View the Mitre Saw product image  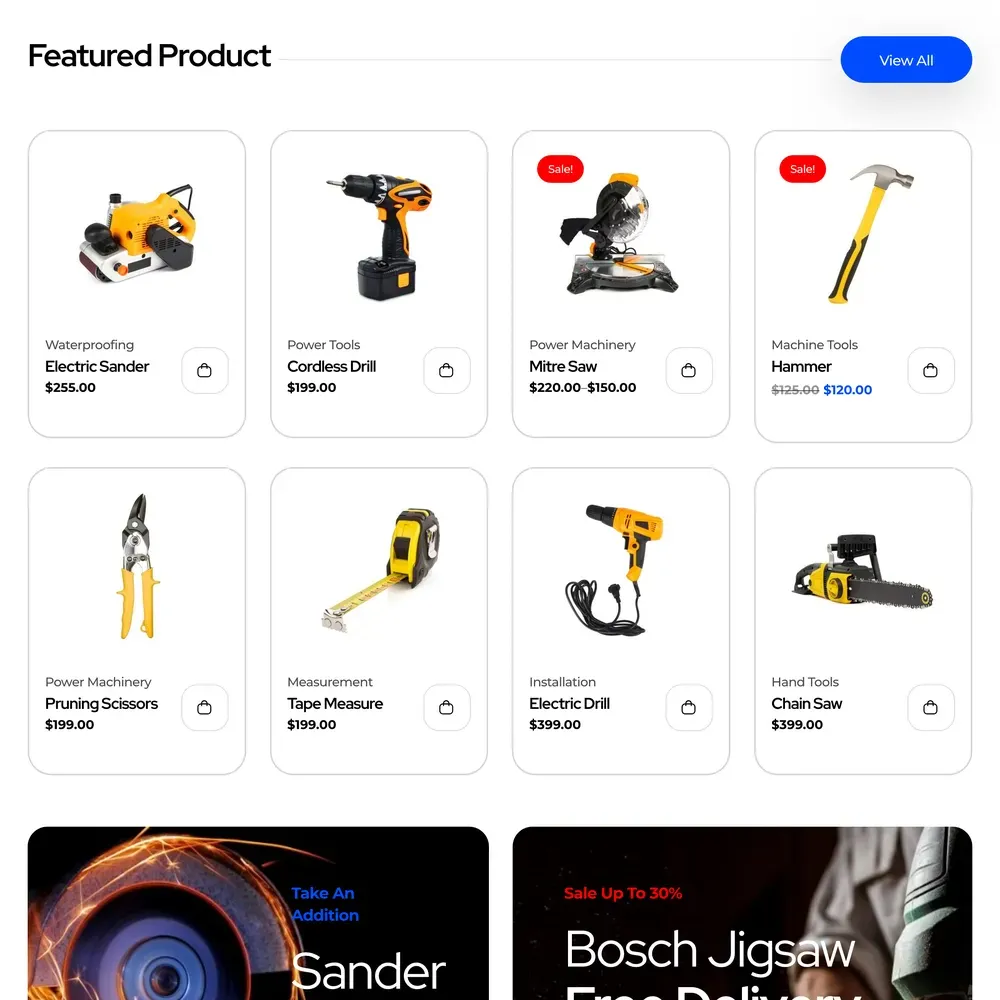(x=620, y=235)
